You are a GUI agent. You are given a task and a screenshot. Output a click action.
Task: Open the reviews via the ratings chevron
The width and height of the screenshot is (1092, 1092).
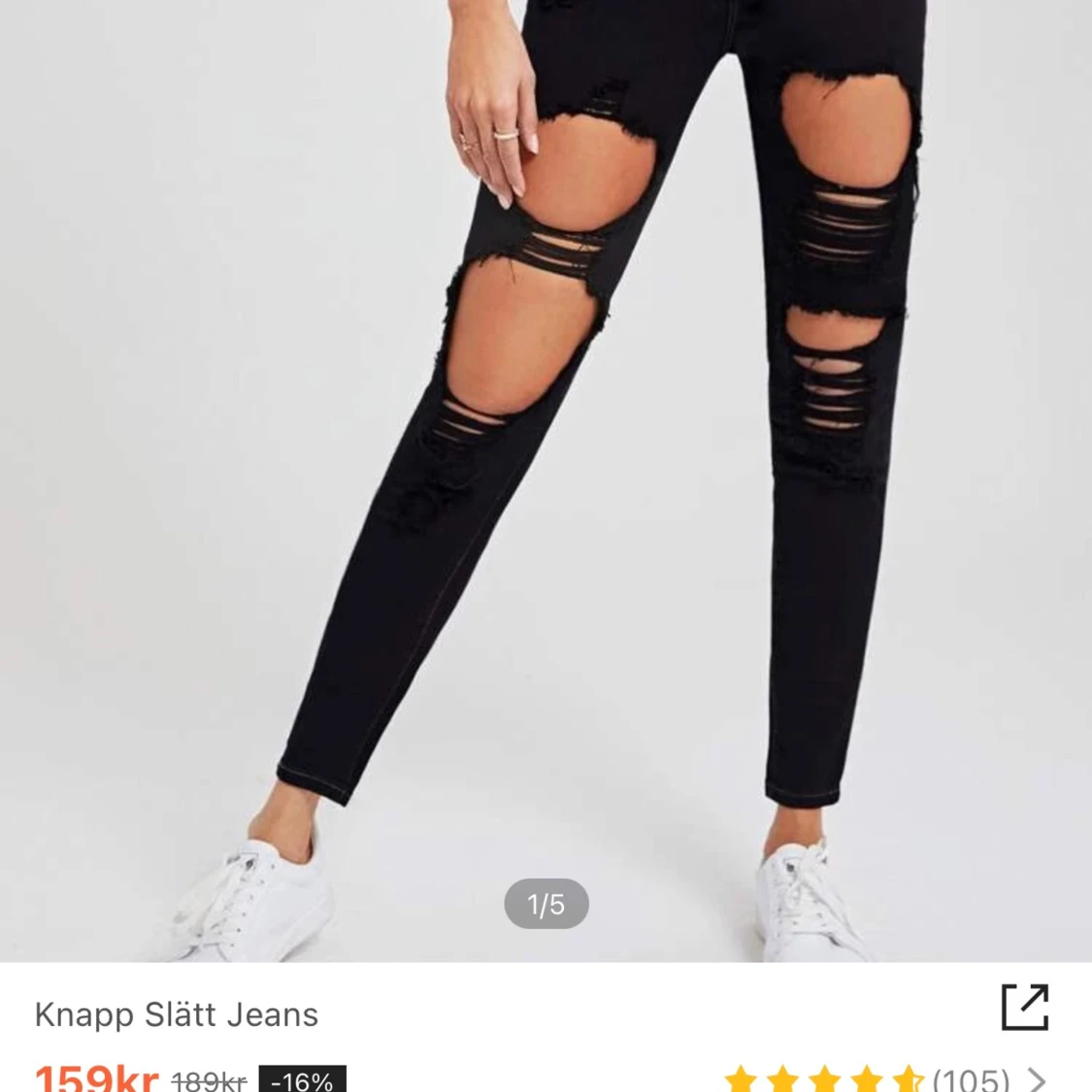(x=1038, y=1079)
